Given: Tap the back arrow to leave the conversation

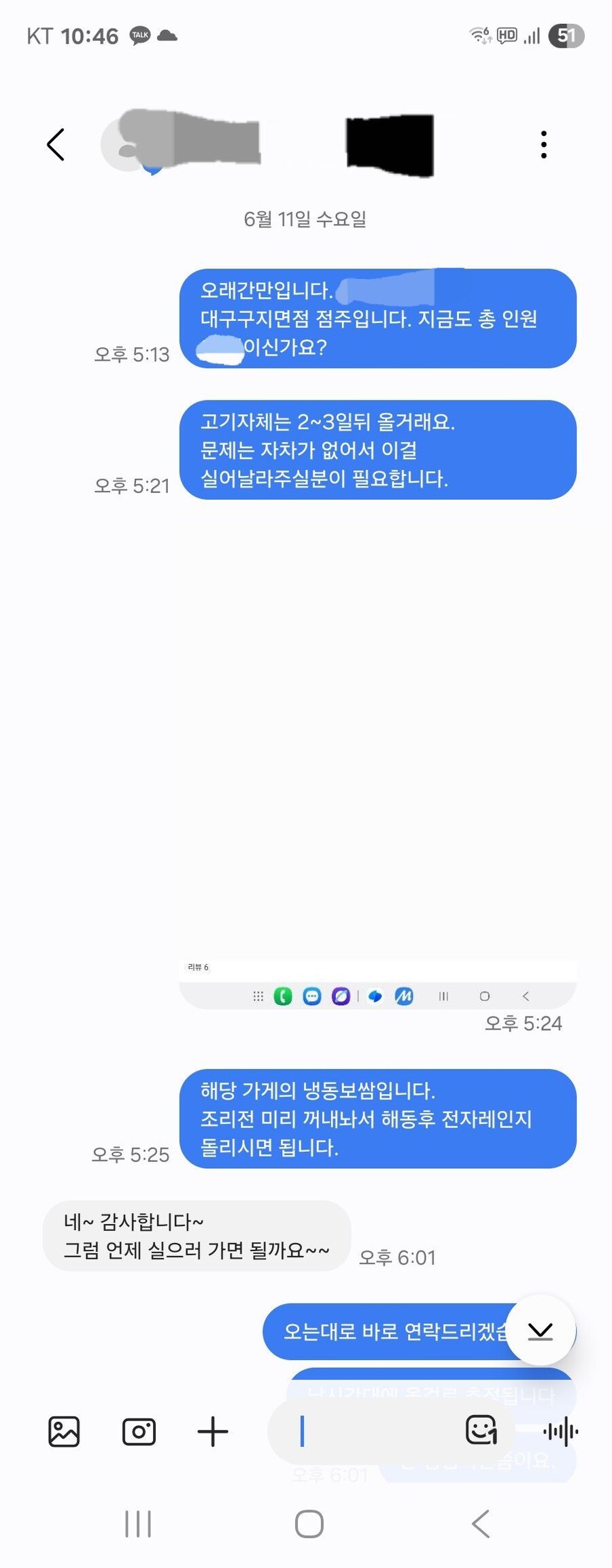Looking at the screenshot, I should coord(56,144).
